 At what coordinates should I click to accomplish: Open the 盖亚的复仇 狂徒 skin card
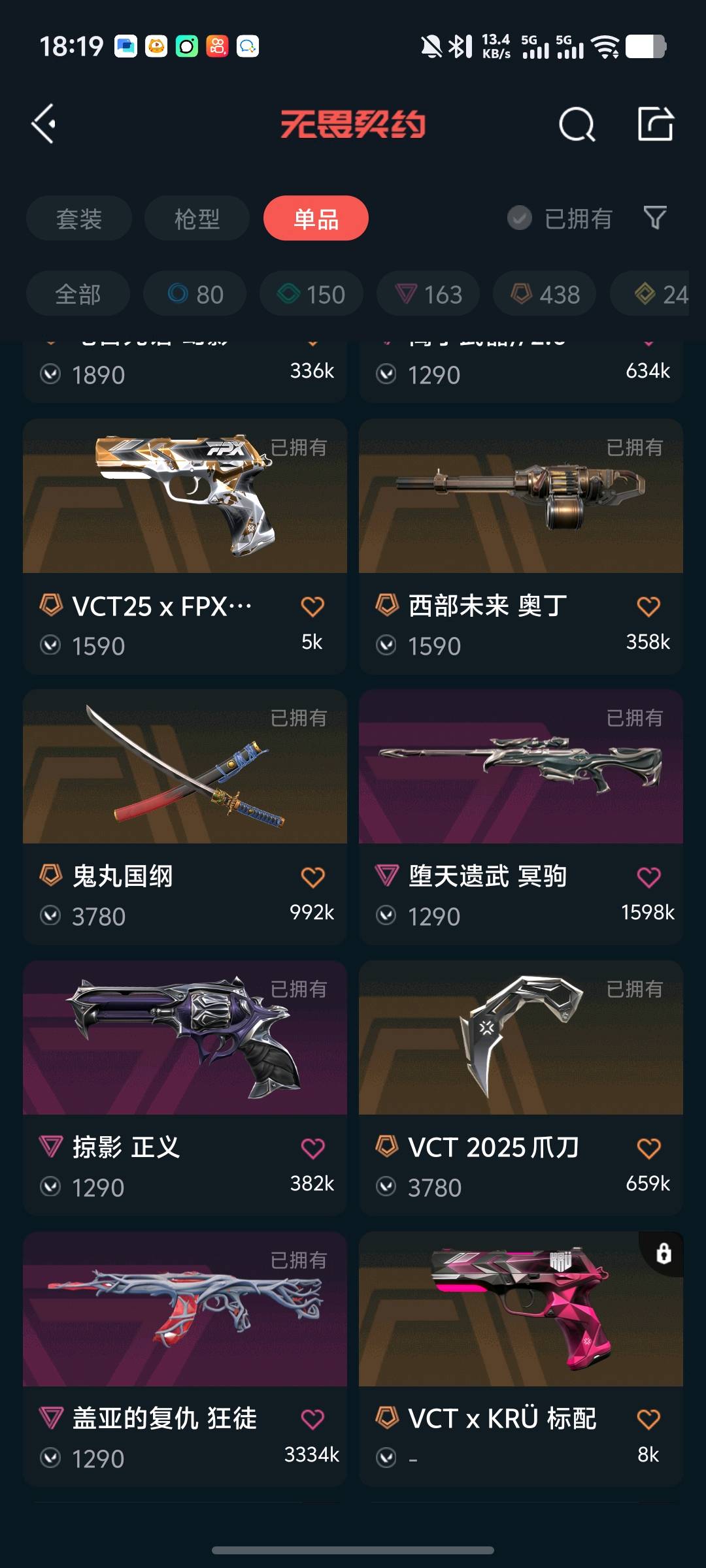click(185, 1360)
